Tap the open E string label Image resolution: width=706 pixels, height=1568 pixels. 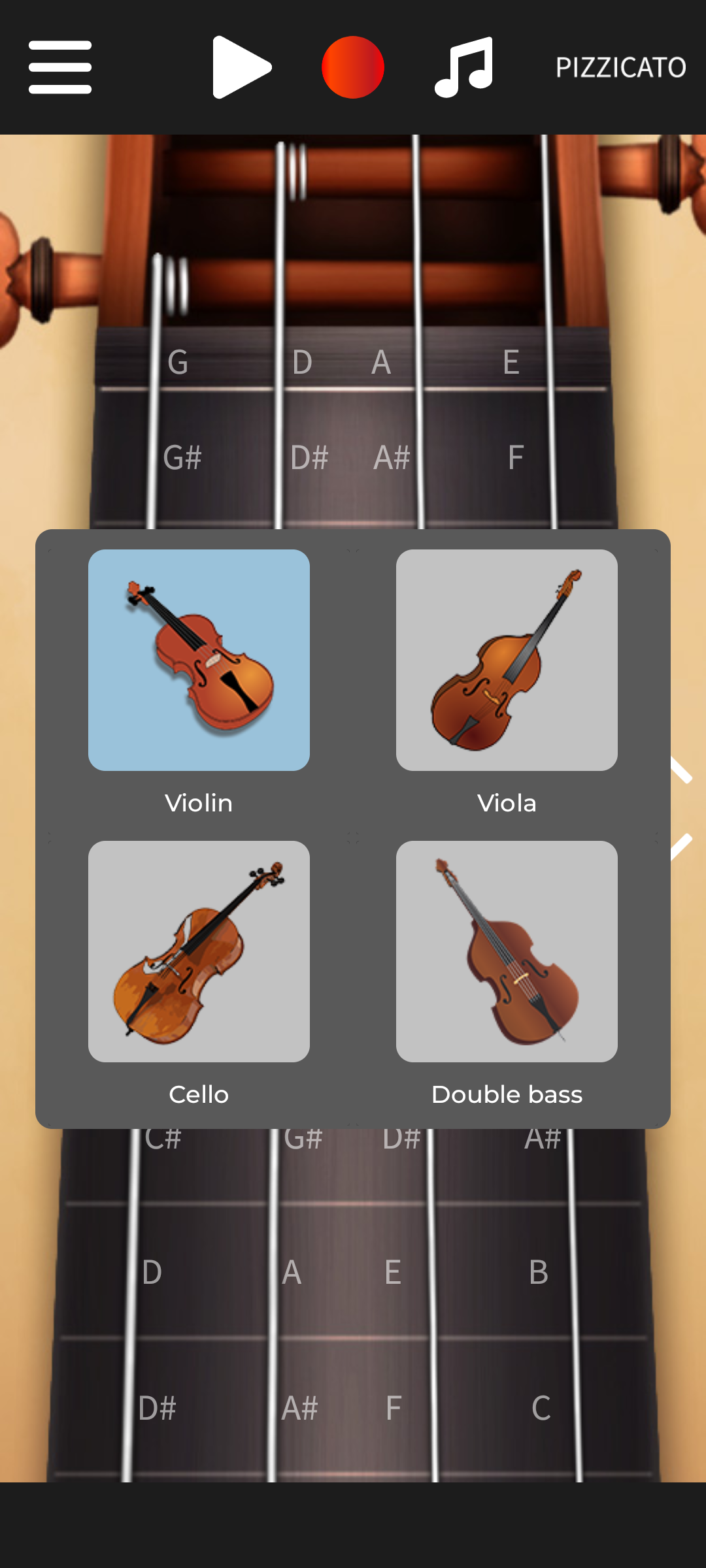[512, 363]
